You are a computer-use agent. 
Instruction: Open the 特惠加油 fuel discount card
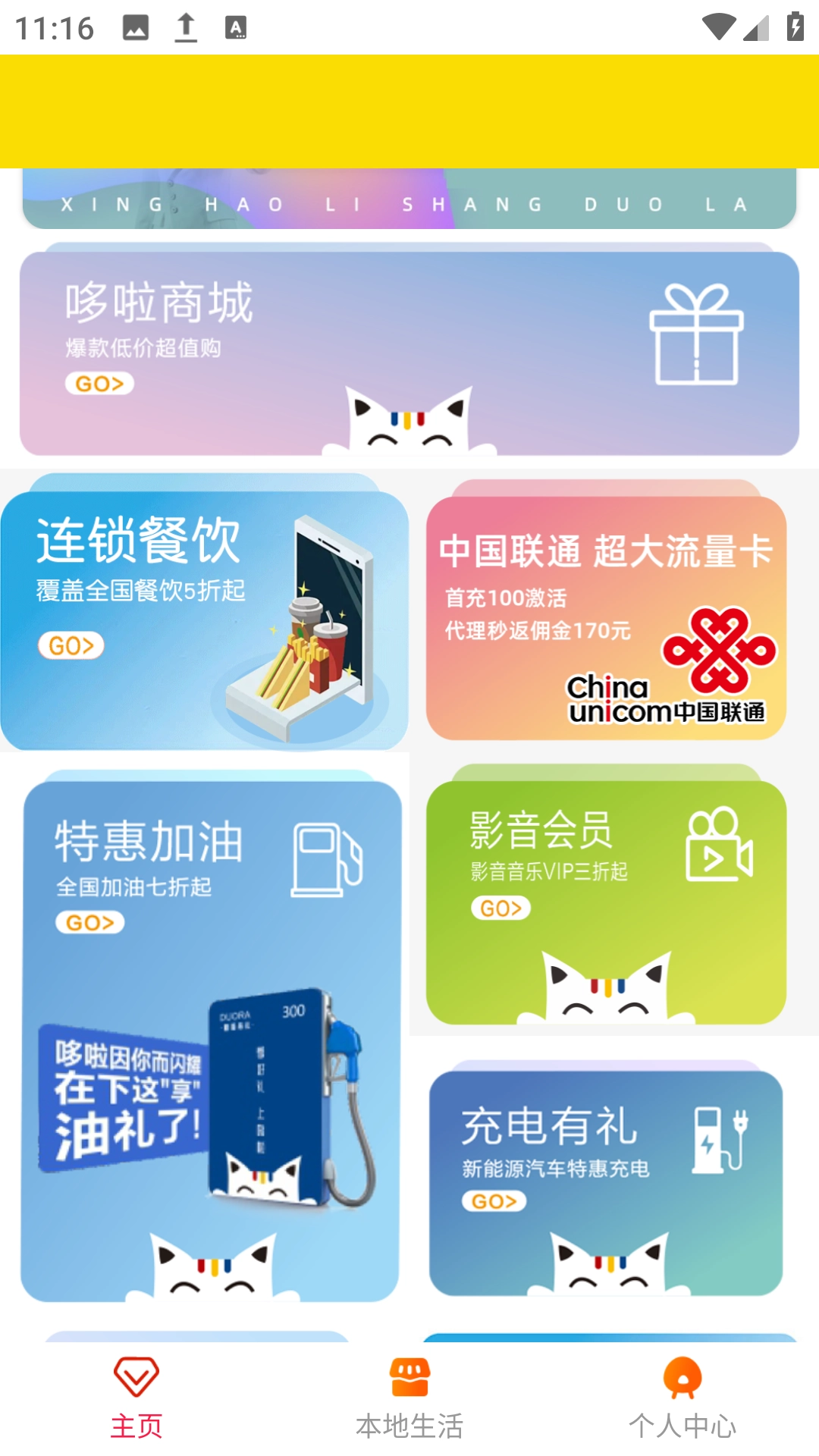[x=211, y=1039]
